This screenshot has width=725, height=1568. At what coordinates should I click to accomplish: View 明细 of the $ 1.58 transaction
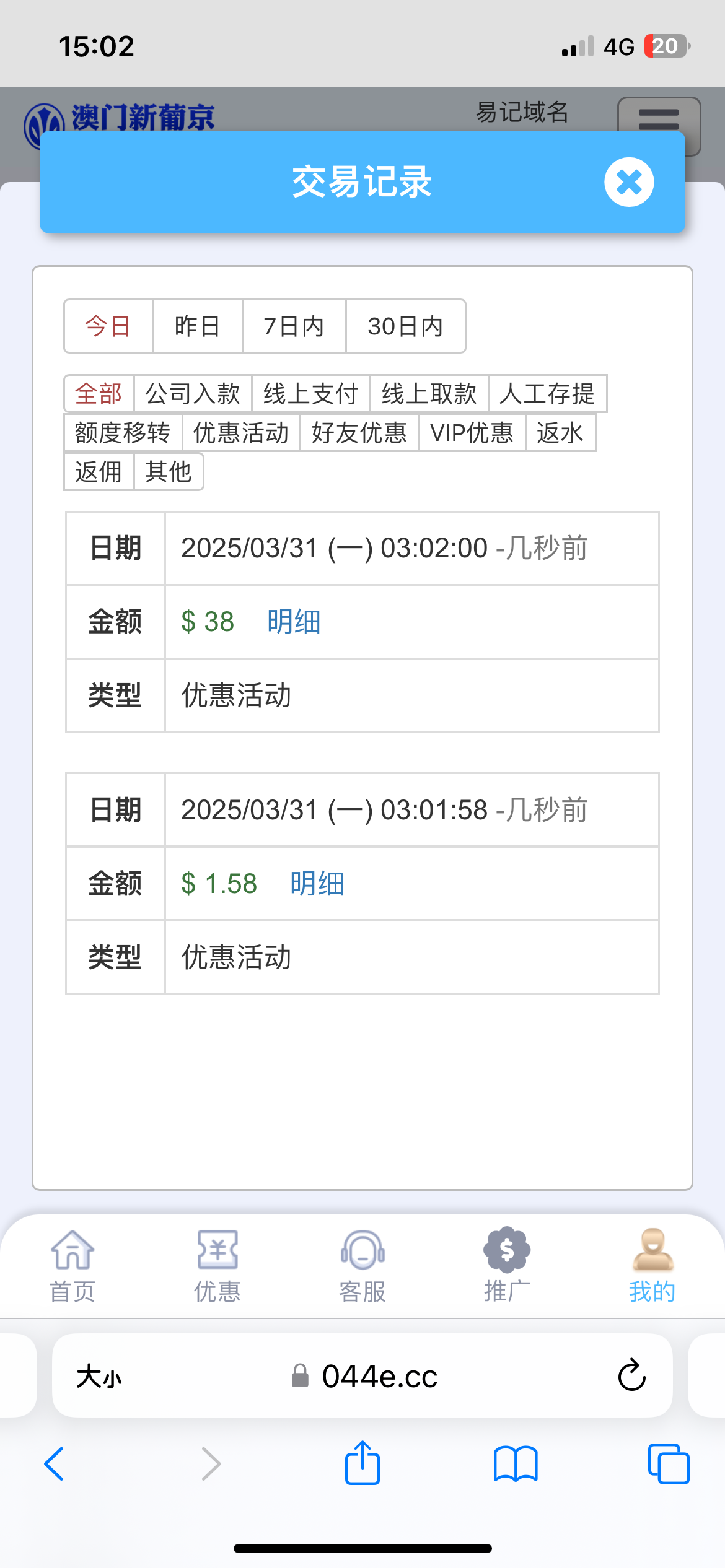(x=317, y=884)
